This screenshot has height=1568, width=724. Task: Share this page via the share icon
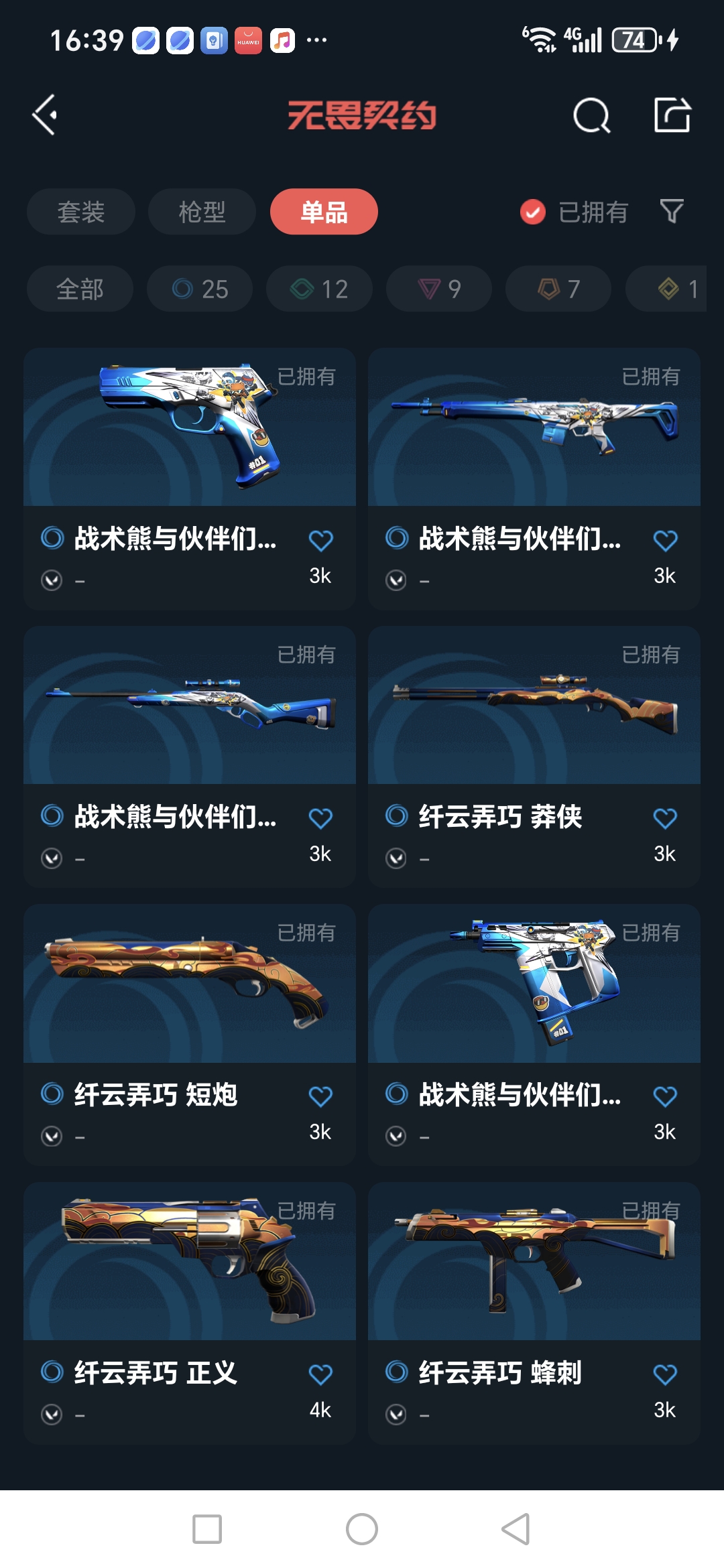pyautogui.click(x=672, y=115)
